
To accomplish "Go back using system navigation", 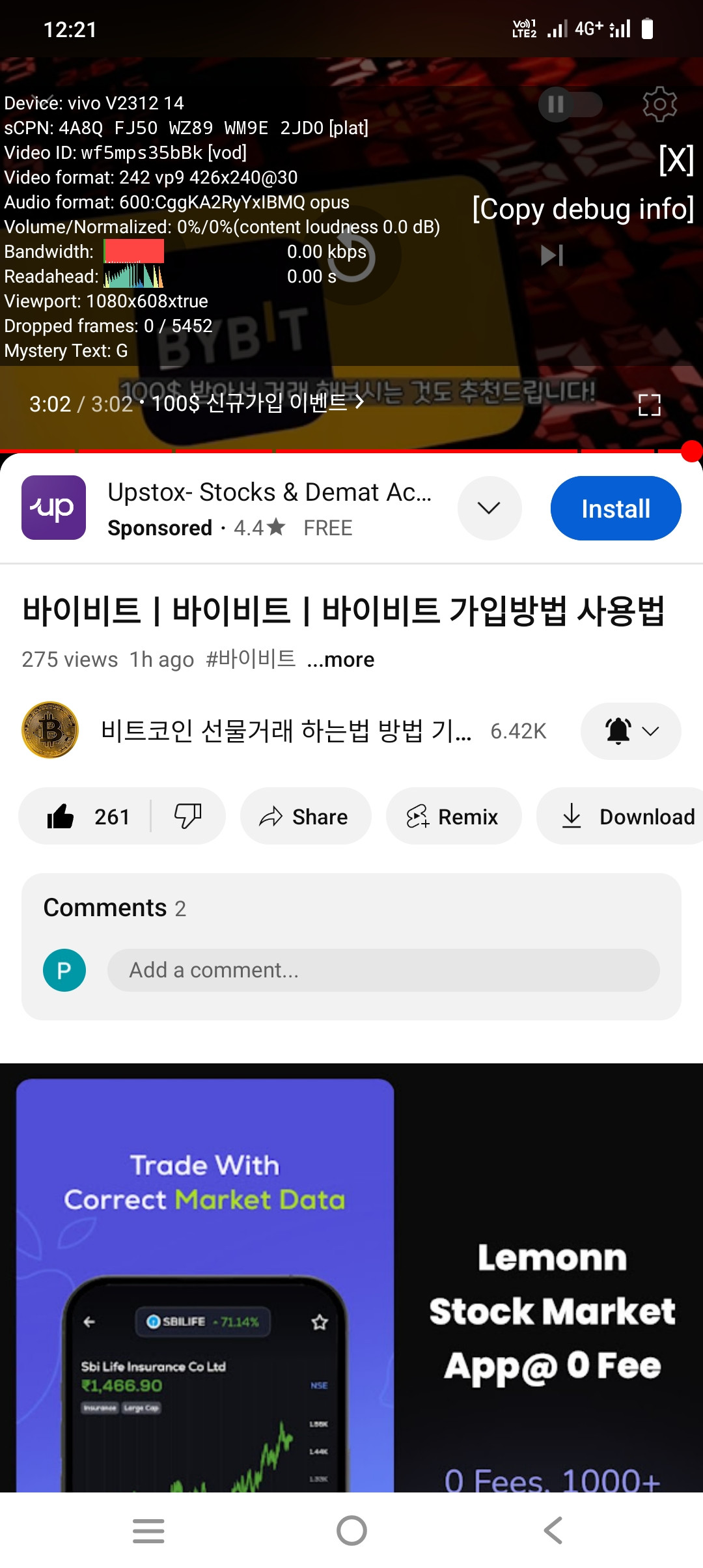I will tap(553, 1530).
